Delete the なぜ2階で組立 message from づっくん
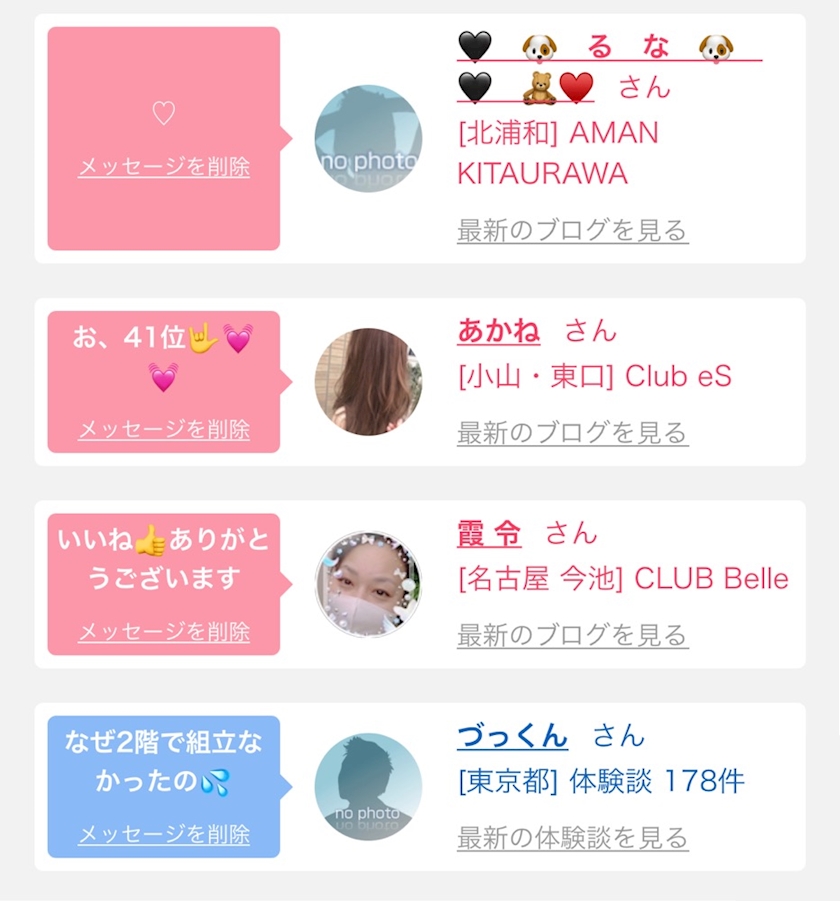 [x=164, y=834]
